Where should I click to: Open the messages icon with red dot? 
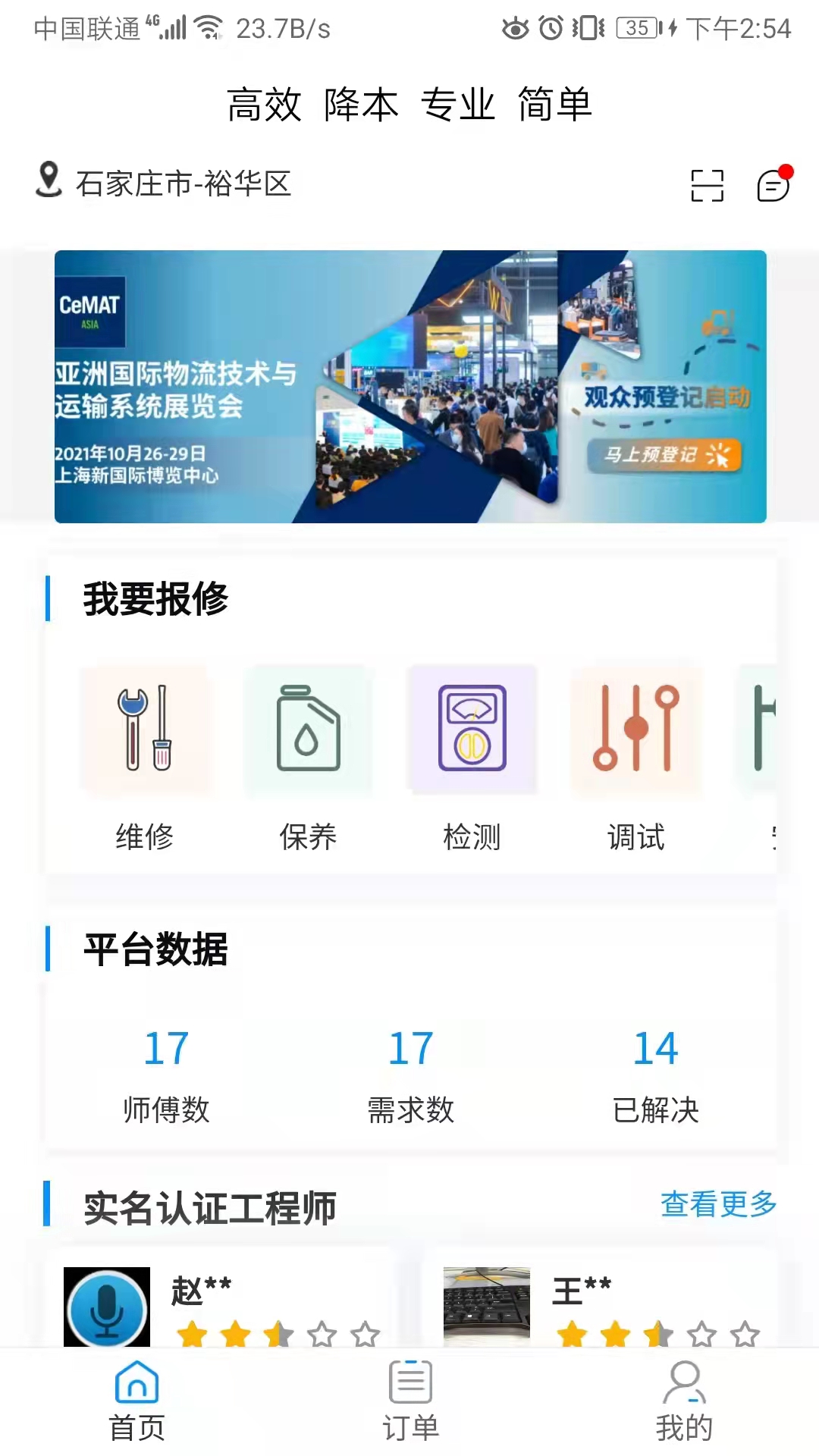[774, 184]
